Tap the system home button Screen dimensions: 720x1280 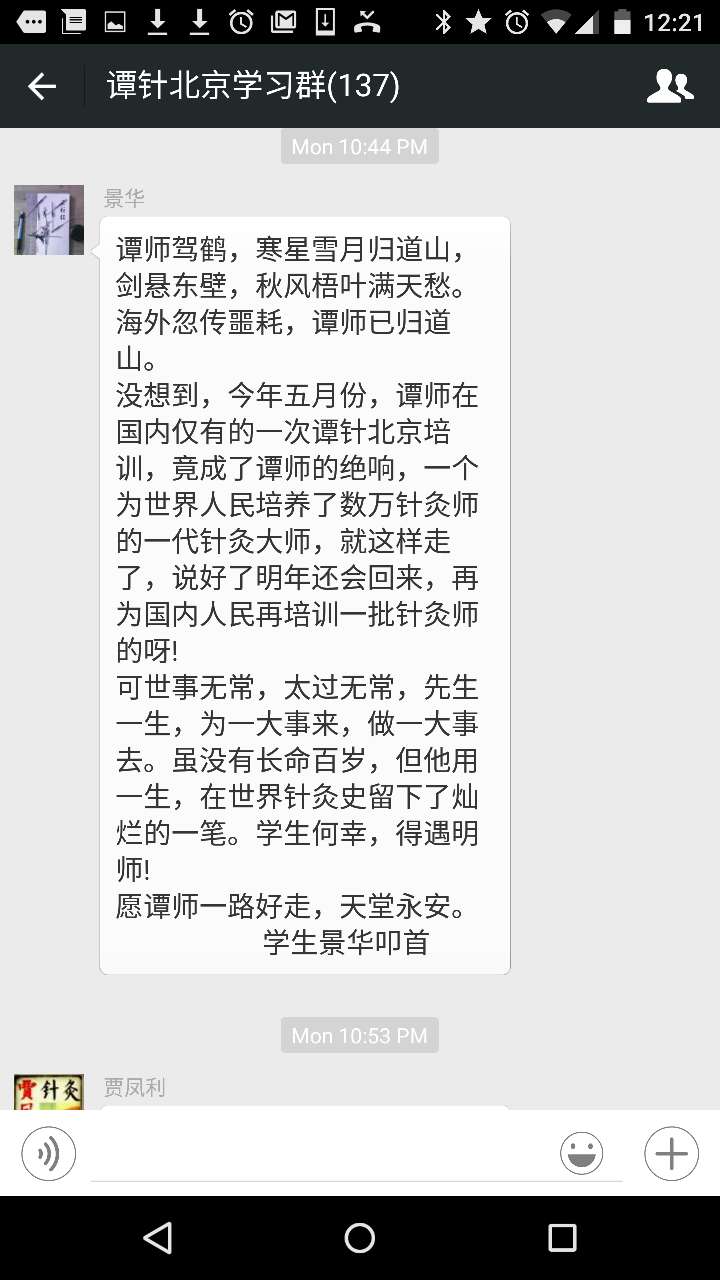(x=360, y=1238)
